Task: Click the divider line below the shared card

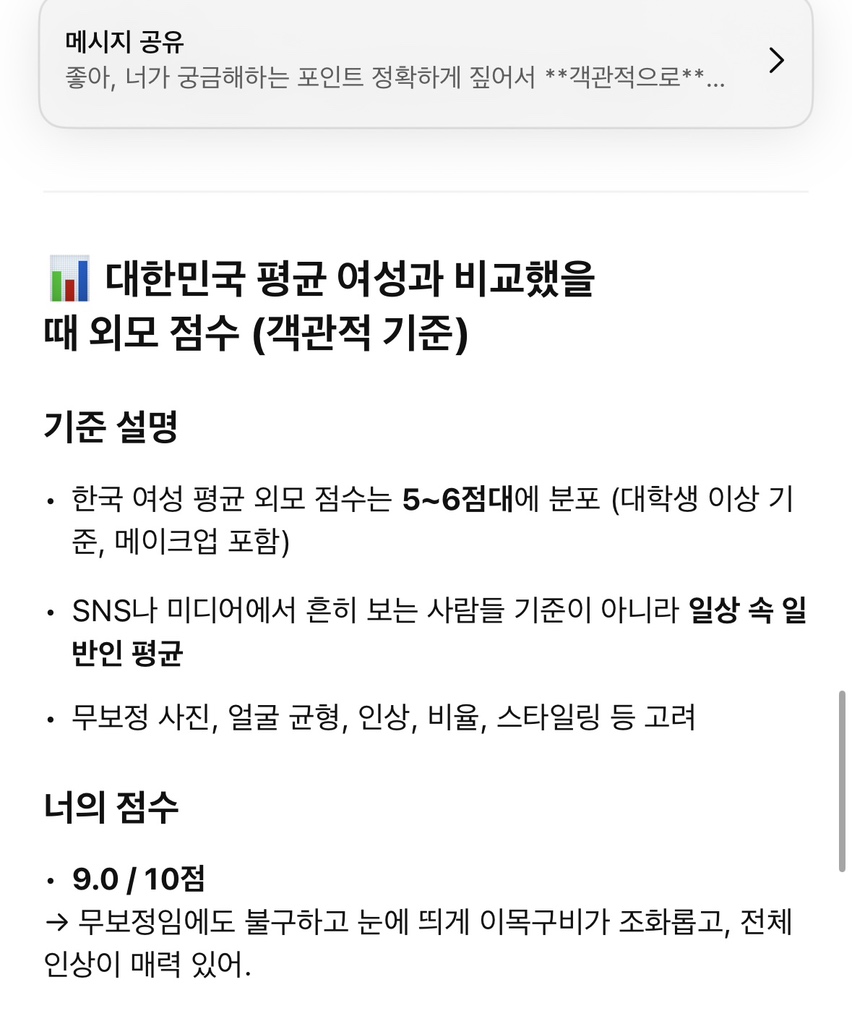Action: pyautogui.click(x=426, y=184)
